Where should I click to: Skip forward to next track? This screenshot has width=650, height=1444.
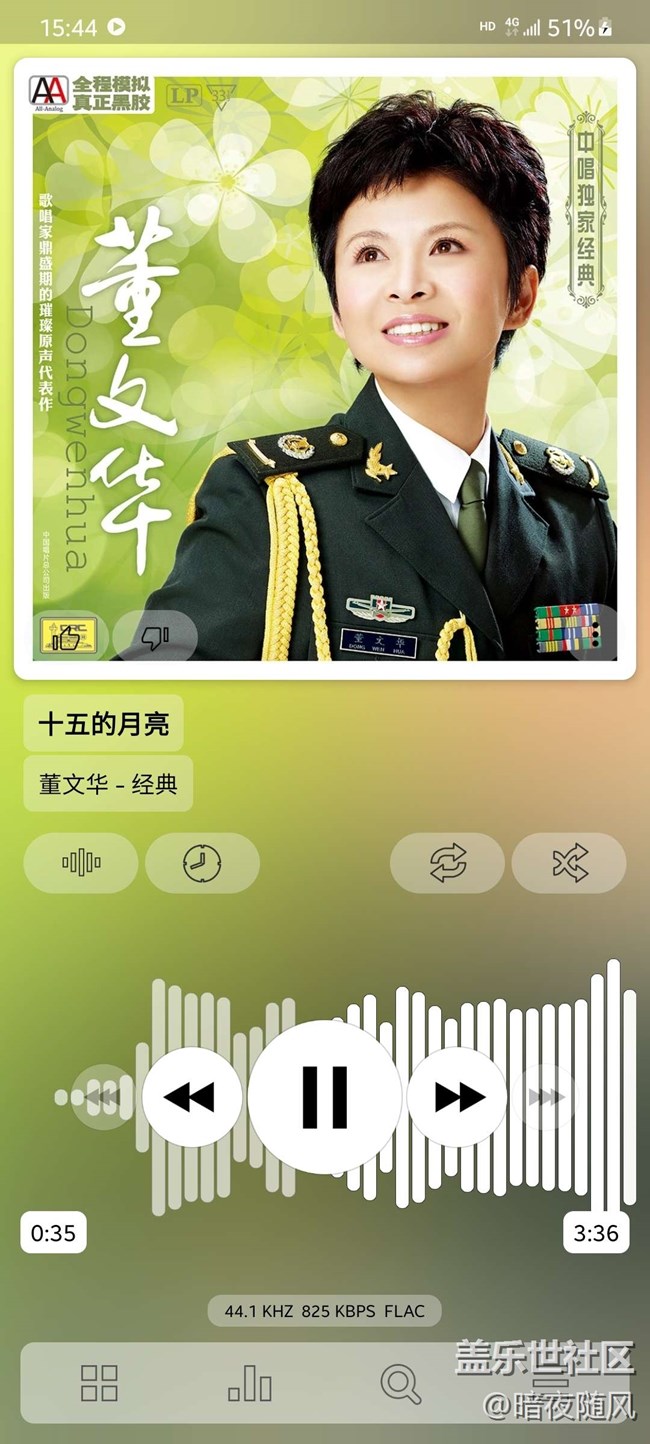point(458,1097)
